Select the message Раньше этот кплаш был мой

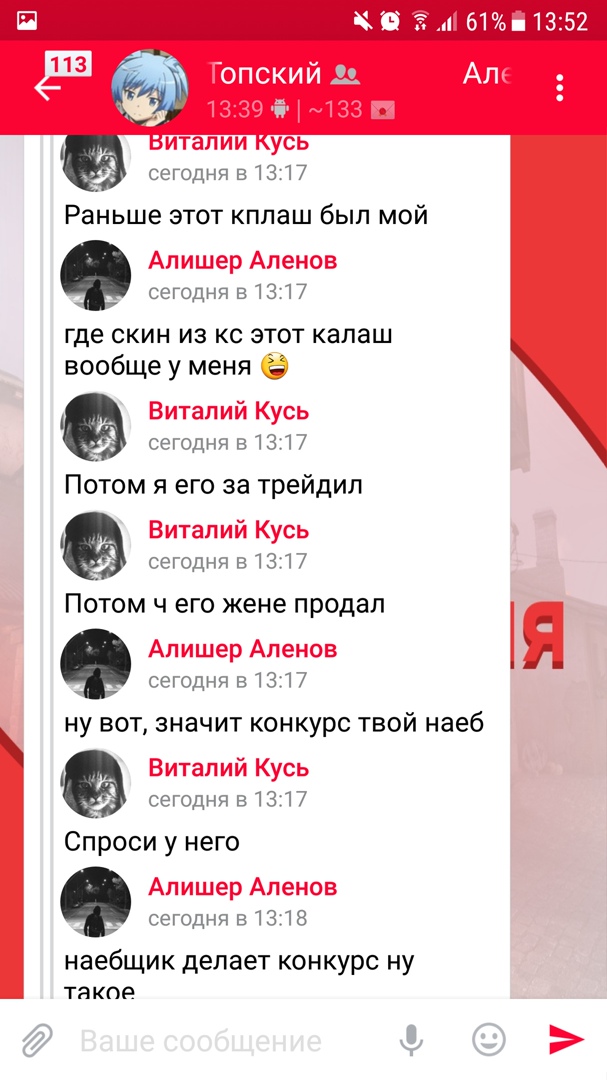click(x=246, y=214)
